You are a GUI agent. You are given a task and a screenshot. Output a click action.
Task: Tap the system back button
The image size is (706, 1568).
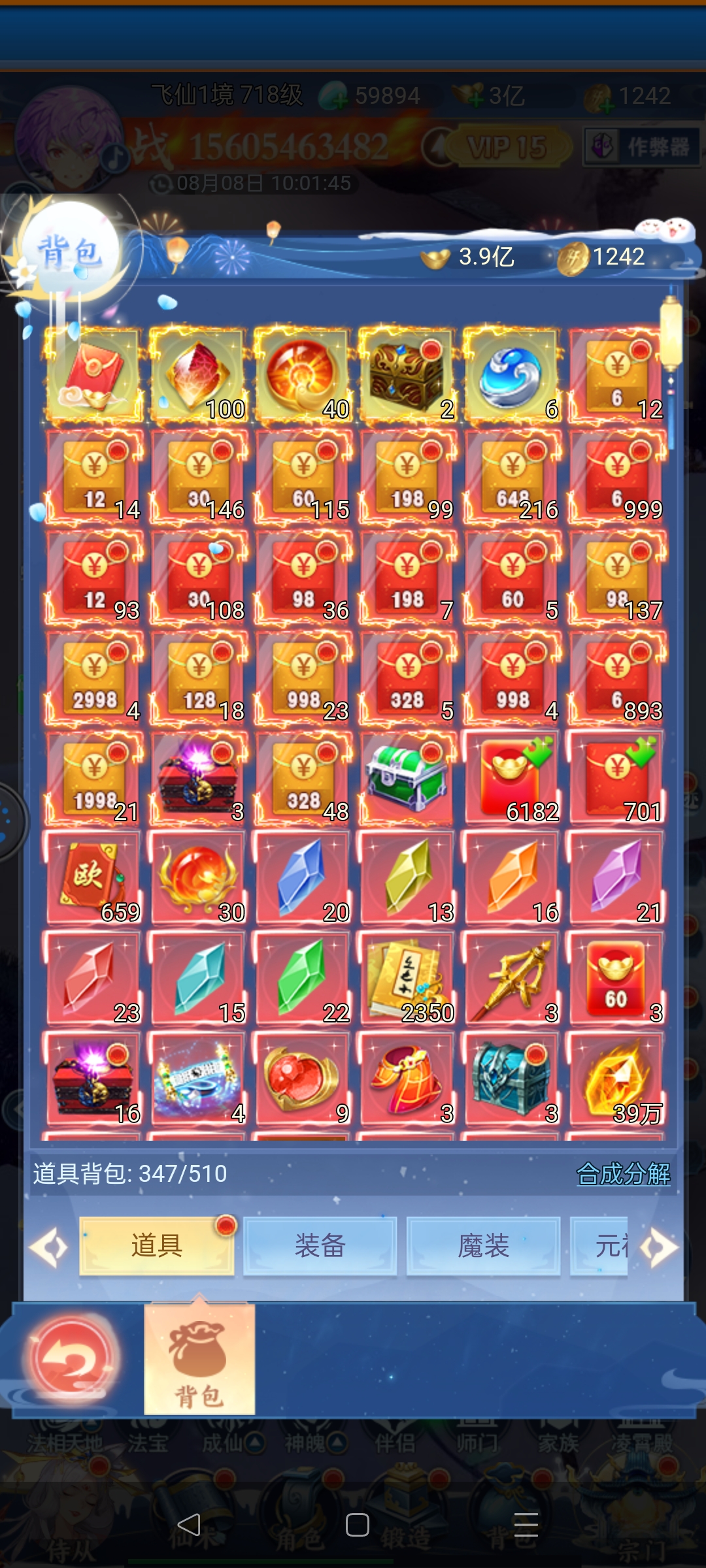pos(189,1526)
